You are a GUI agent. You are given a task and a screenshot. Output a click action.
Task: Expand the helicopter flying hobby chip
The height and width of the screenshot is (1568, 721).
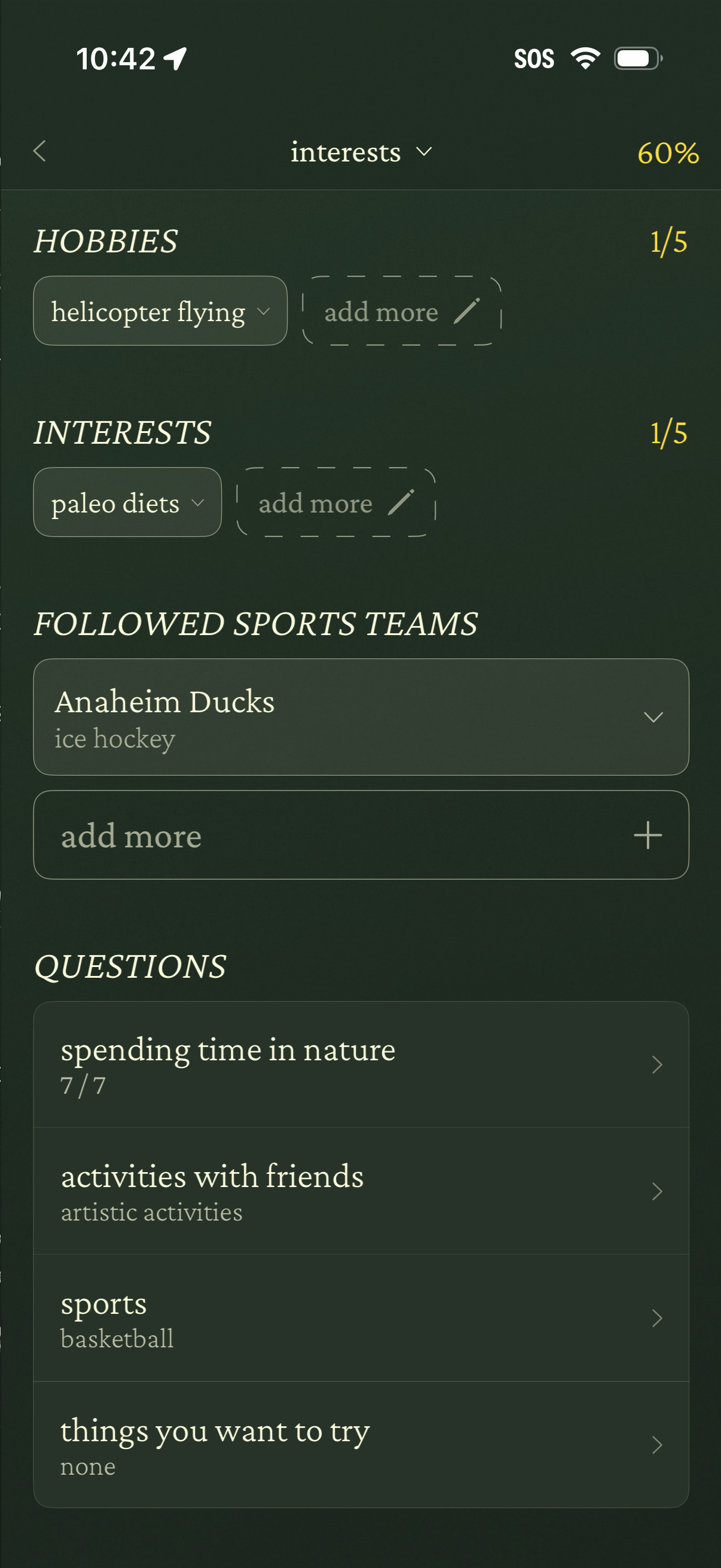pyautogui.click(x=264, y=312)
